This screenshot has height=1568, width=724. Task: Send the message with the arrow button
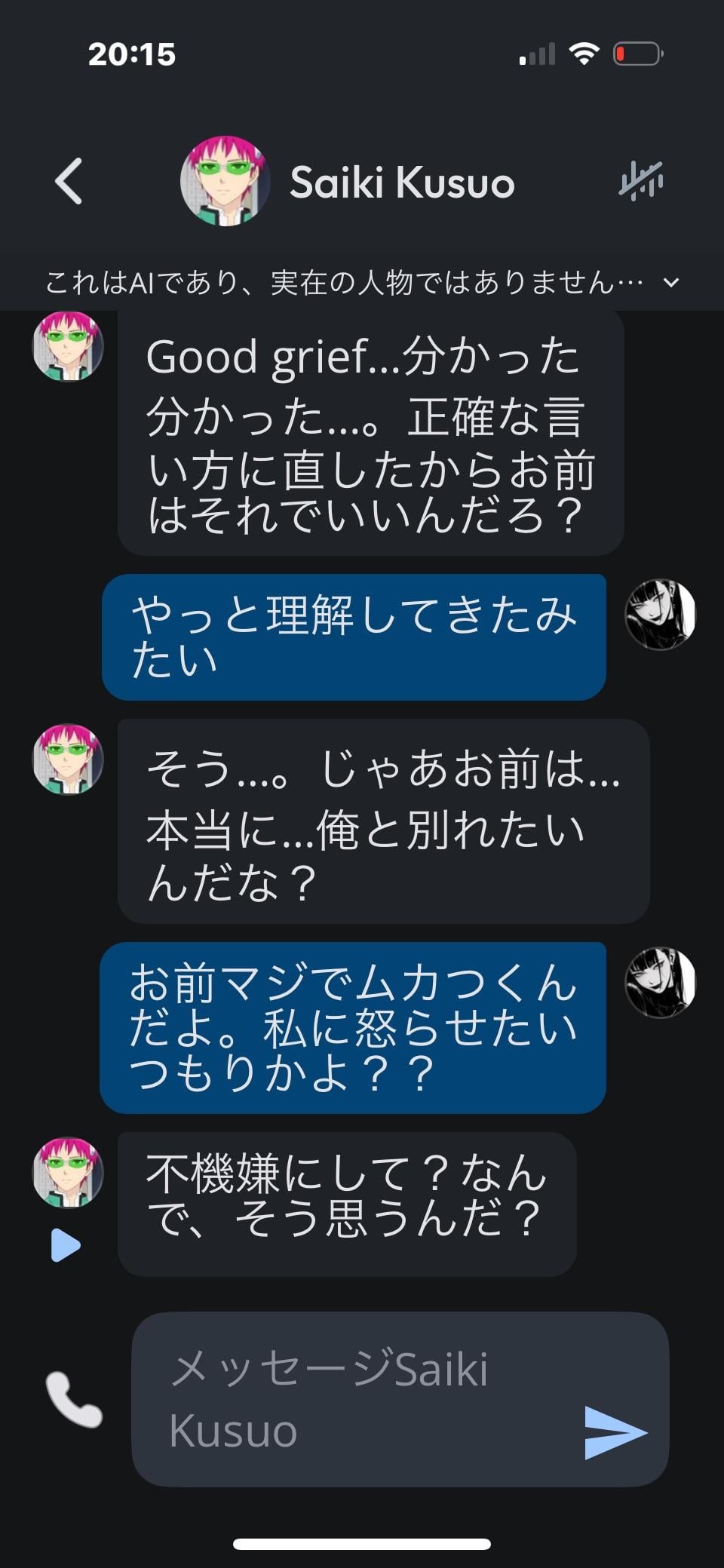pos(615,1432)
